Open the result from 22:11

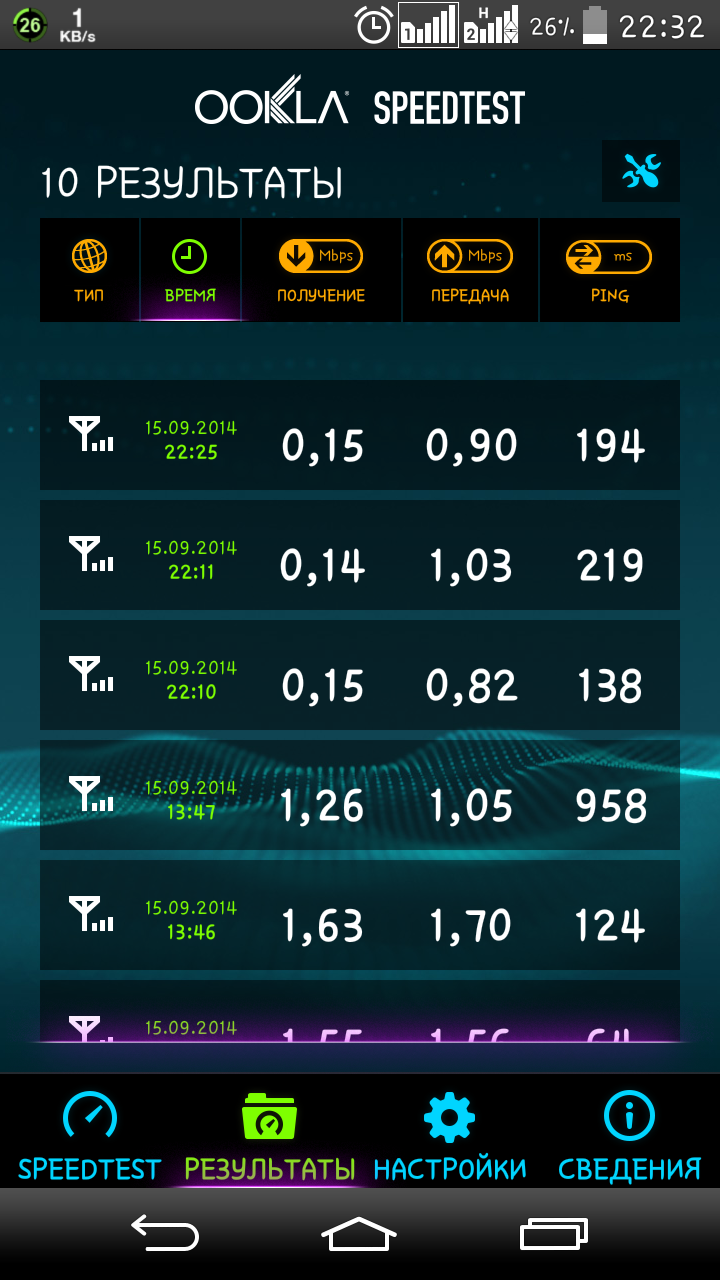click(x=360, y=555)
